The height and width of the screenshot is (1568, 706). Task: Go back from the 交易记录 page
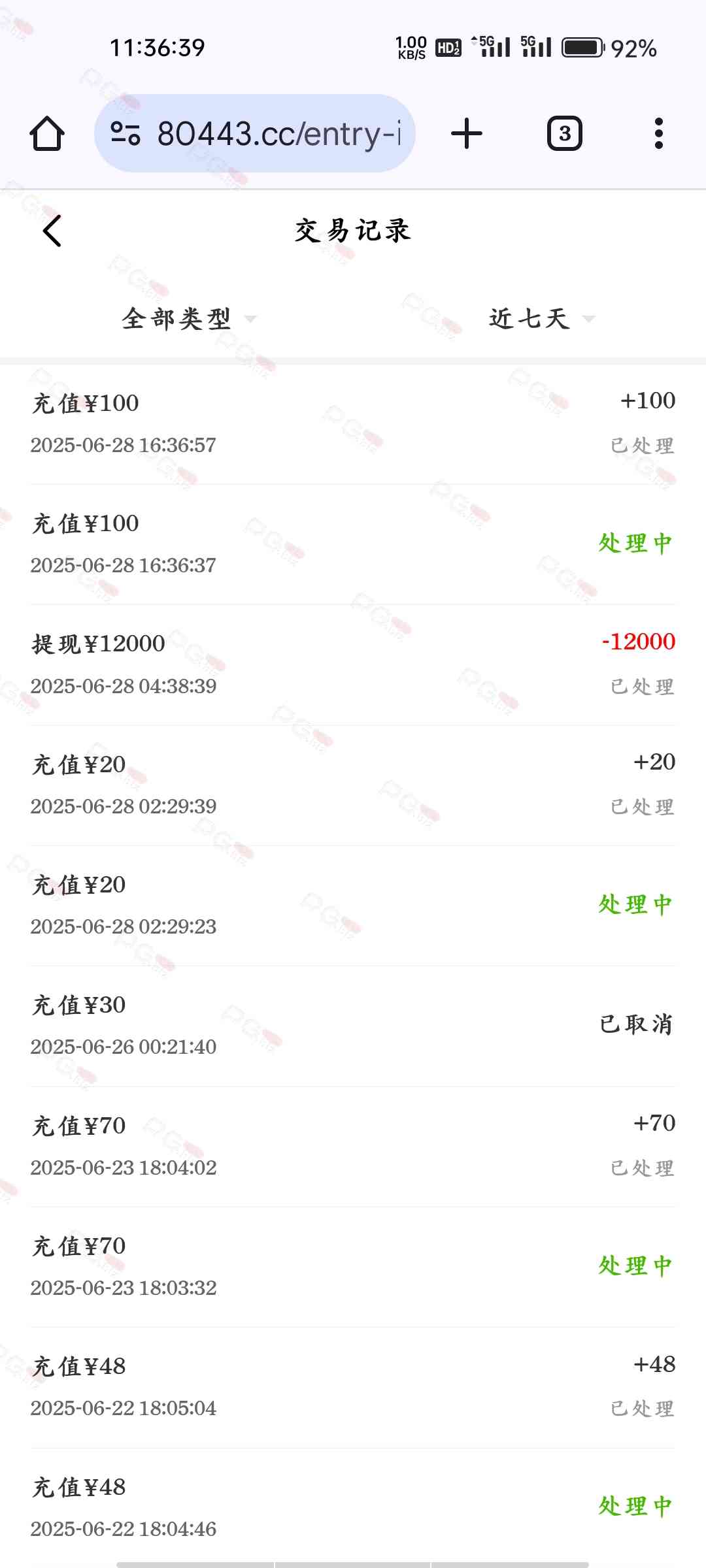point(52,231)
